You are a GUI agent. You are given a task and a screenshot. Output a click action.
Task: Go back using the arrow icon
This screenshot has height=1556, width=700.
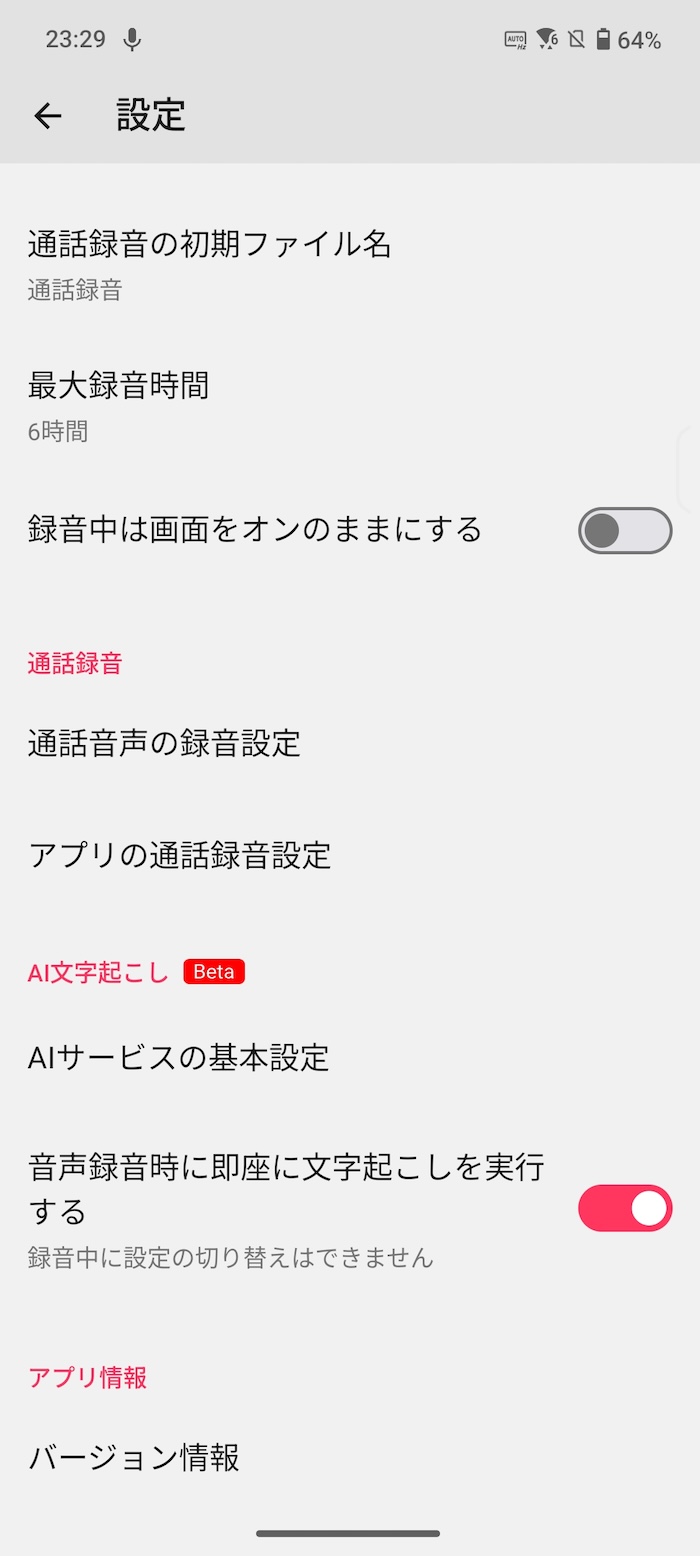47,116
